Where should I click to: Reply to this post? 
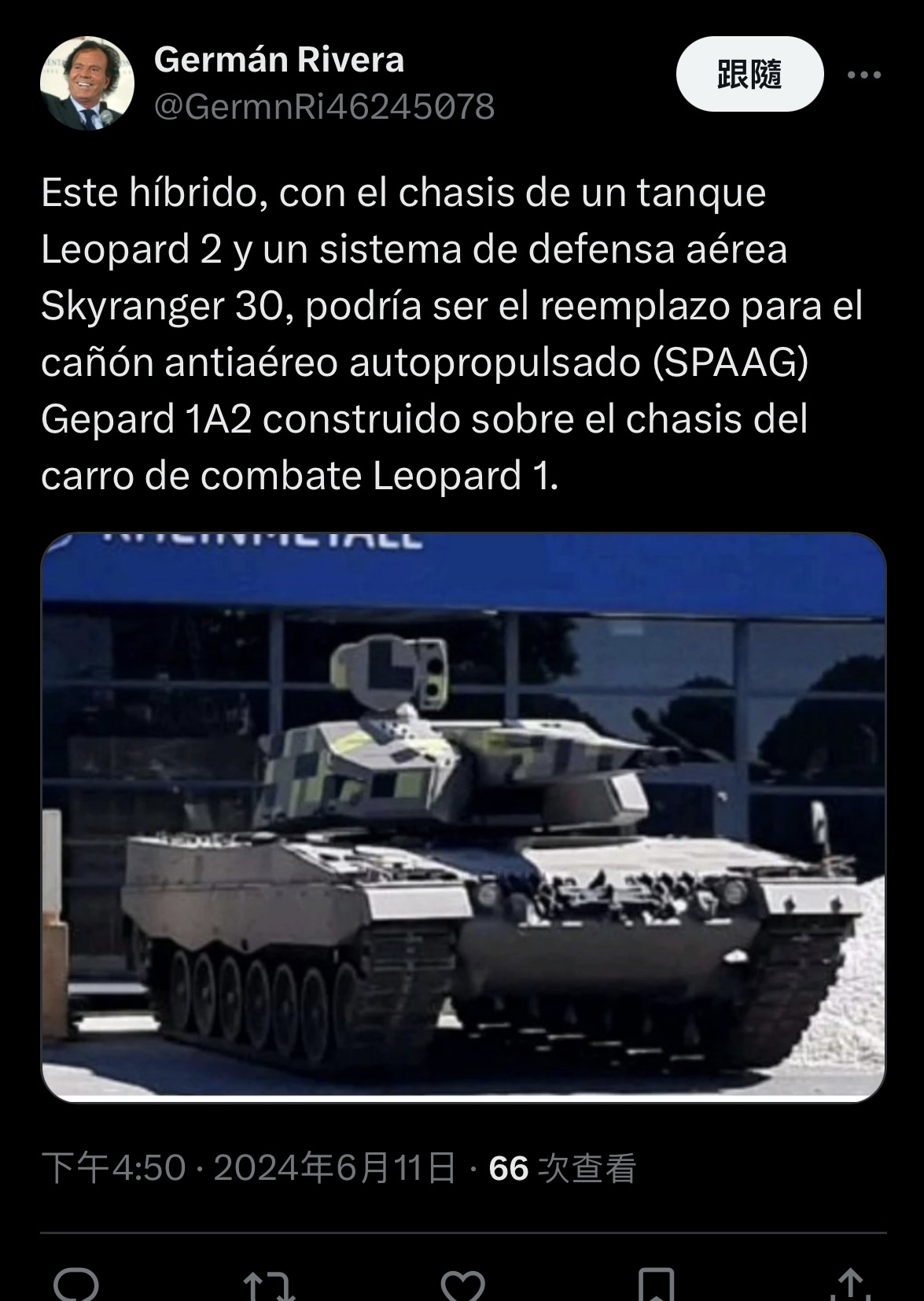(76, 1285)
